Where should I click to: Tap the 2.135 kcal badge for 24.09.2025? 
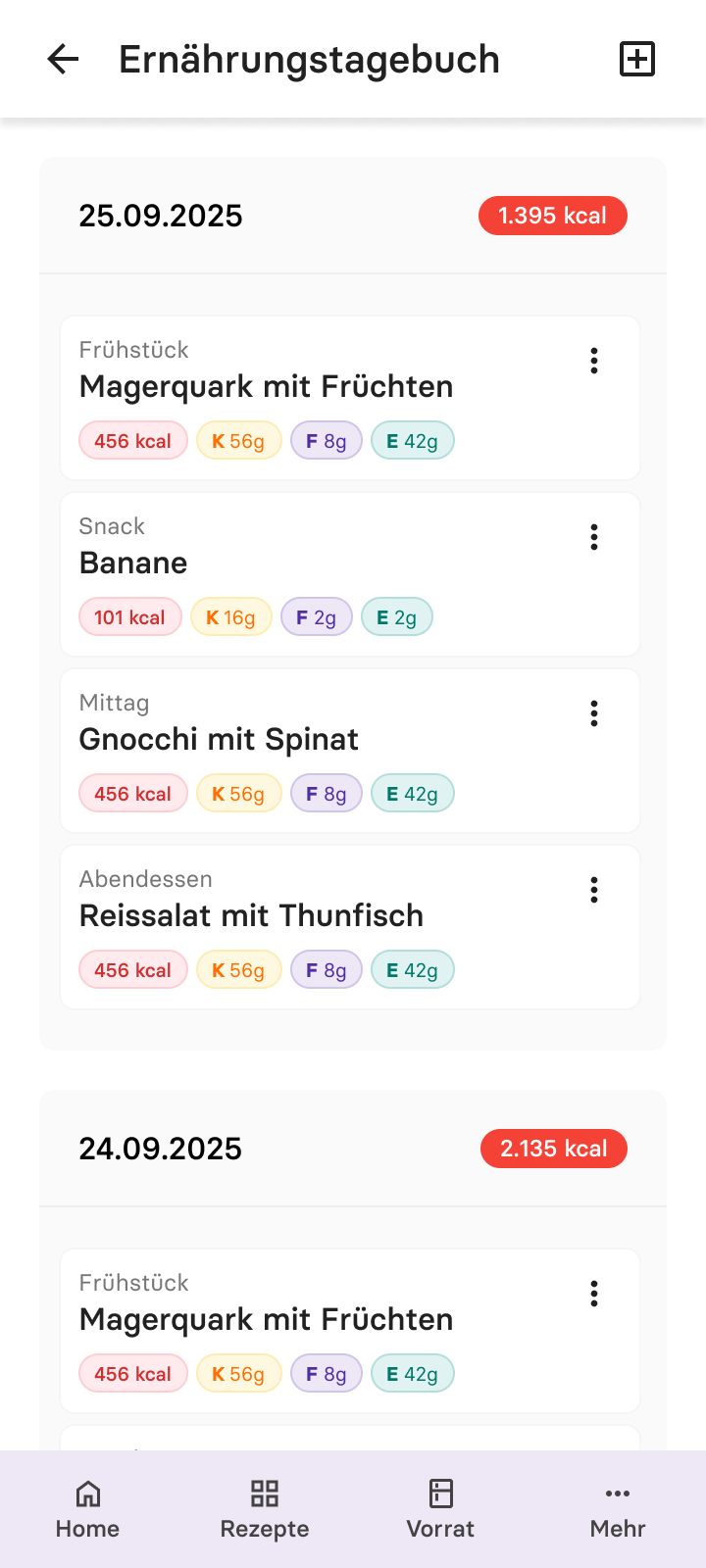point(553,1149)
